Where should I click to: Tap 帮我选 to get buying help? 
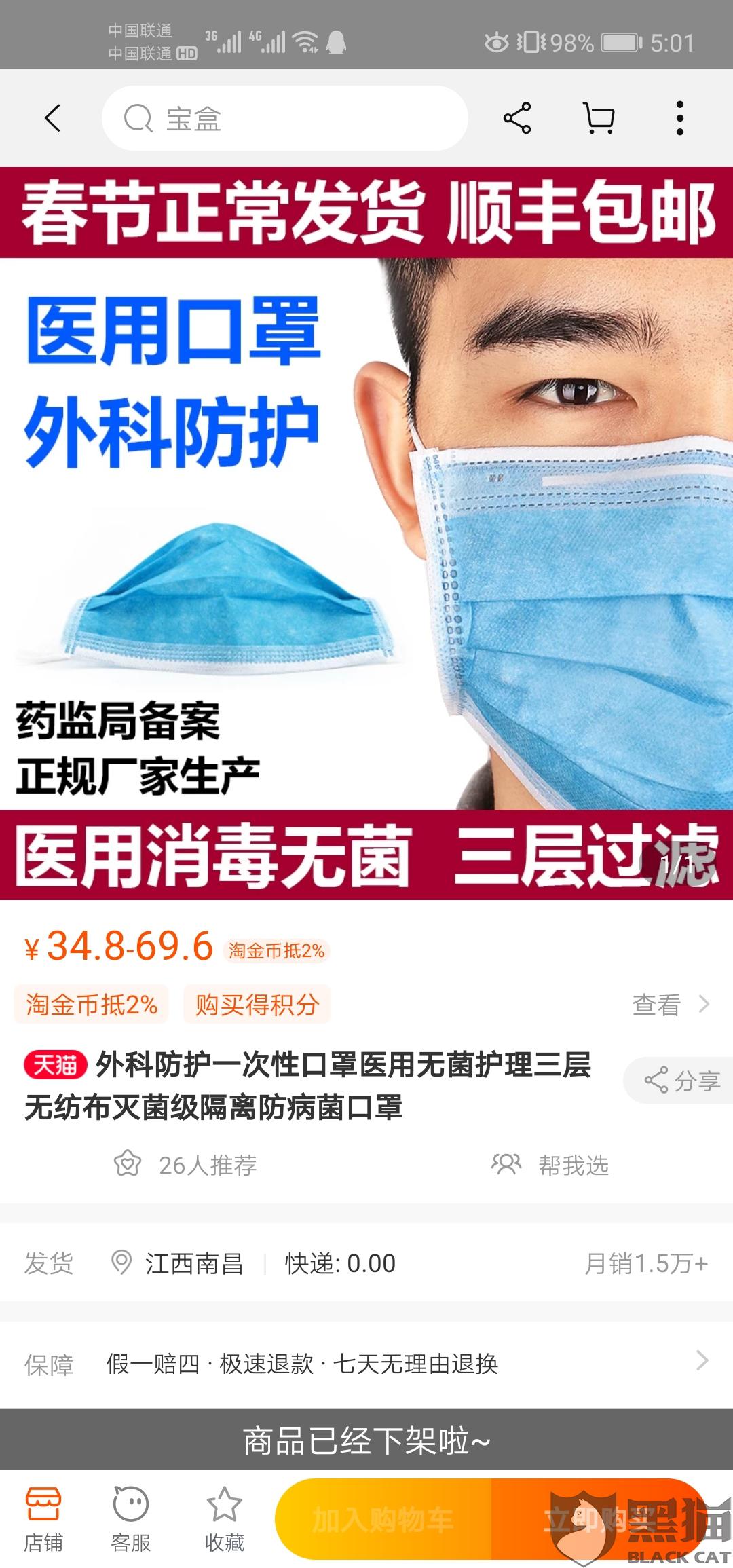coord(550,1165)
